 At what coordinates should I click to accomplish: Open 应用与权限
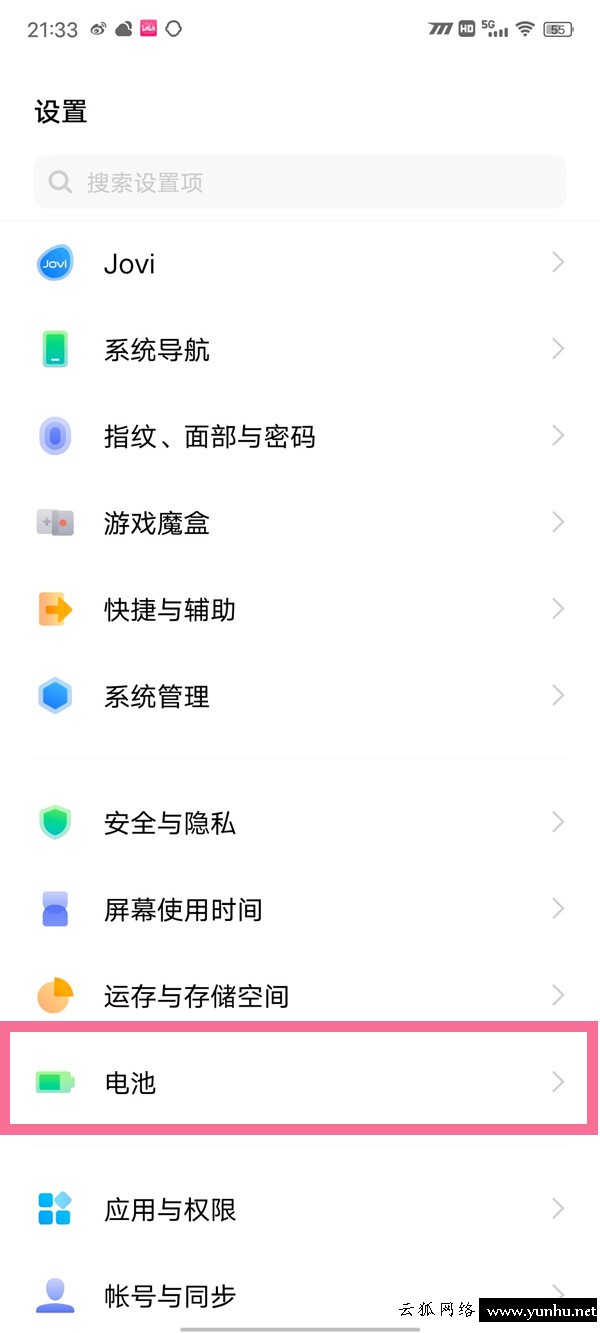300,1210
